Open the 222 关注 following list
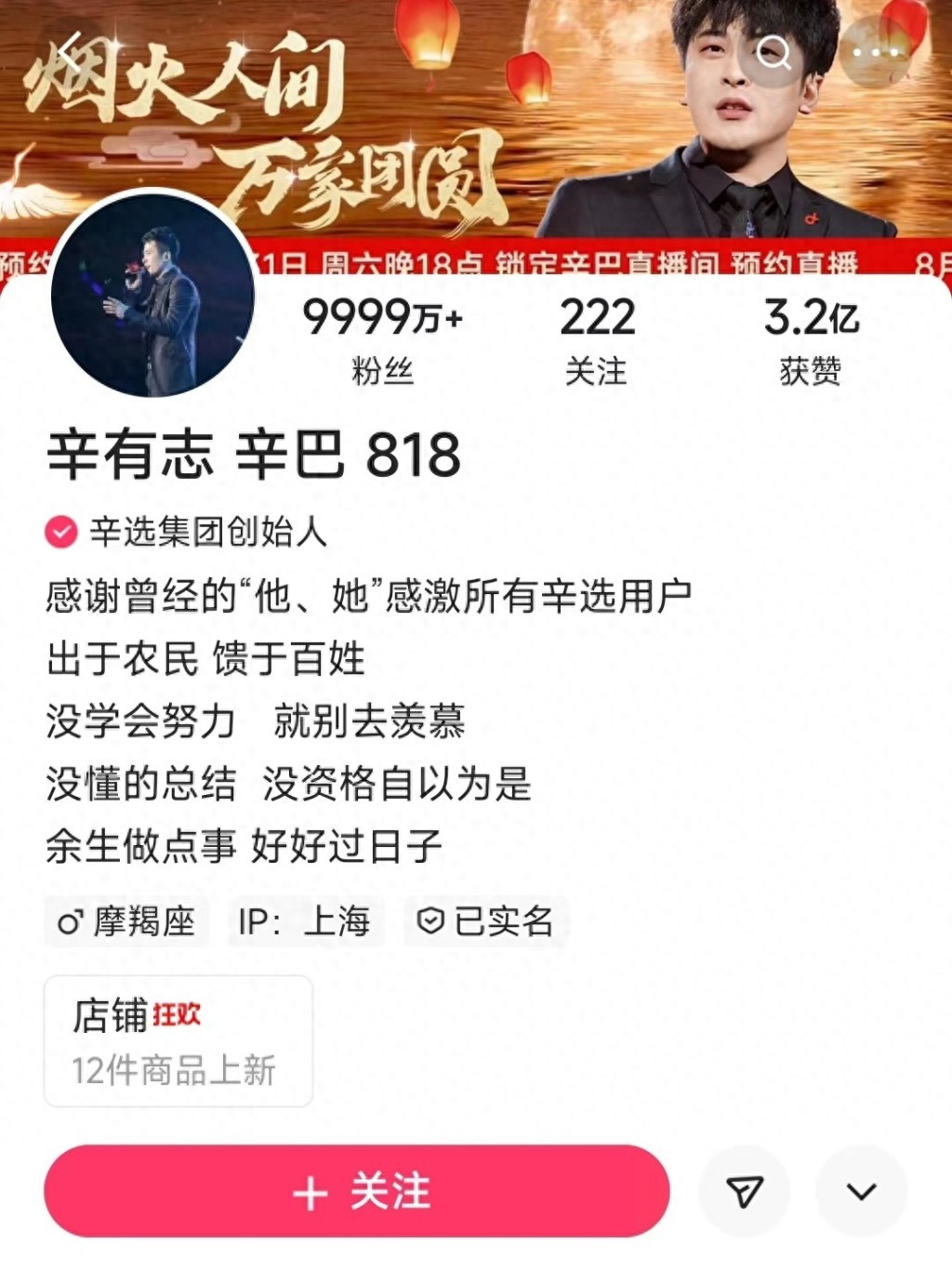 [x=596, y=339]
